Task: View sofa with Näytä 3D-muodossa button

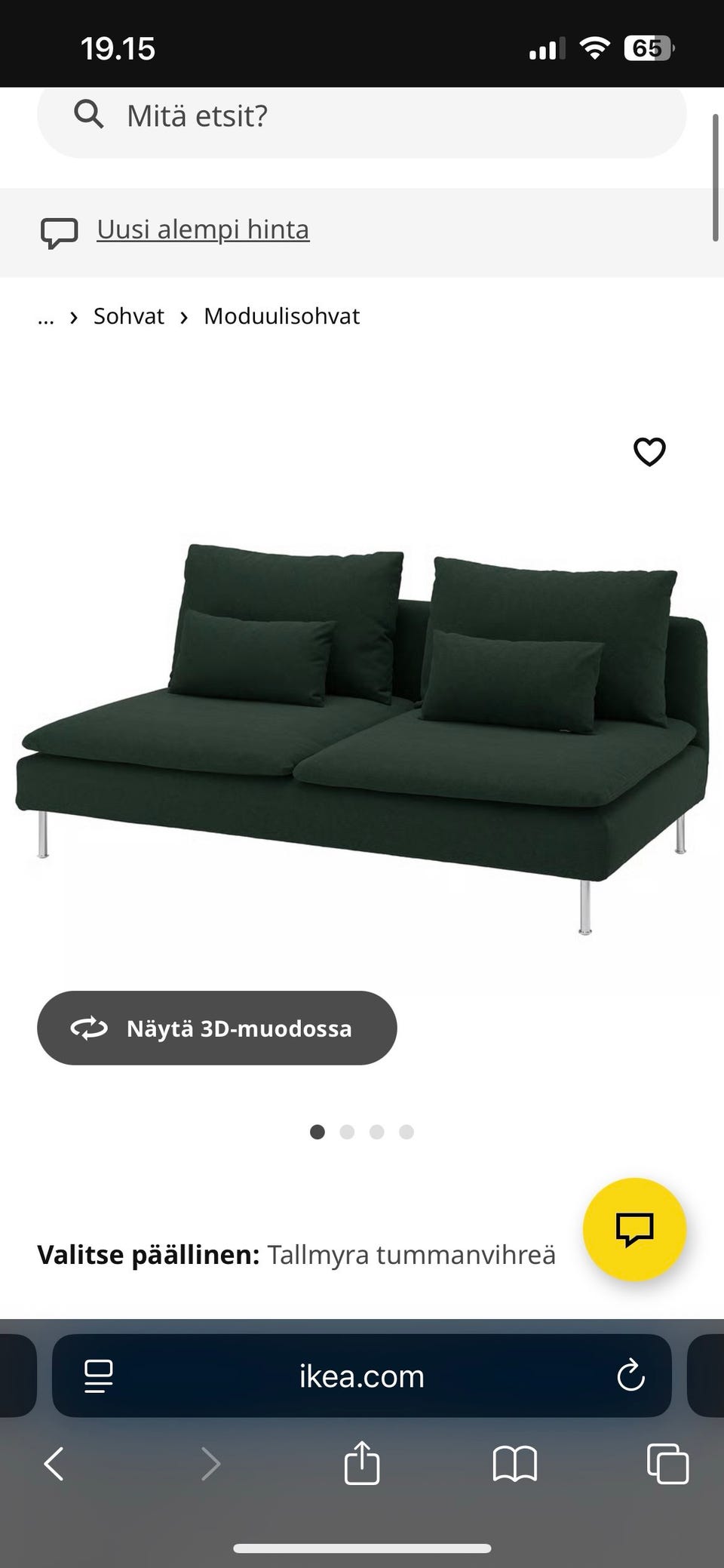Action: point(217,1028)
